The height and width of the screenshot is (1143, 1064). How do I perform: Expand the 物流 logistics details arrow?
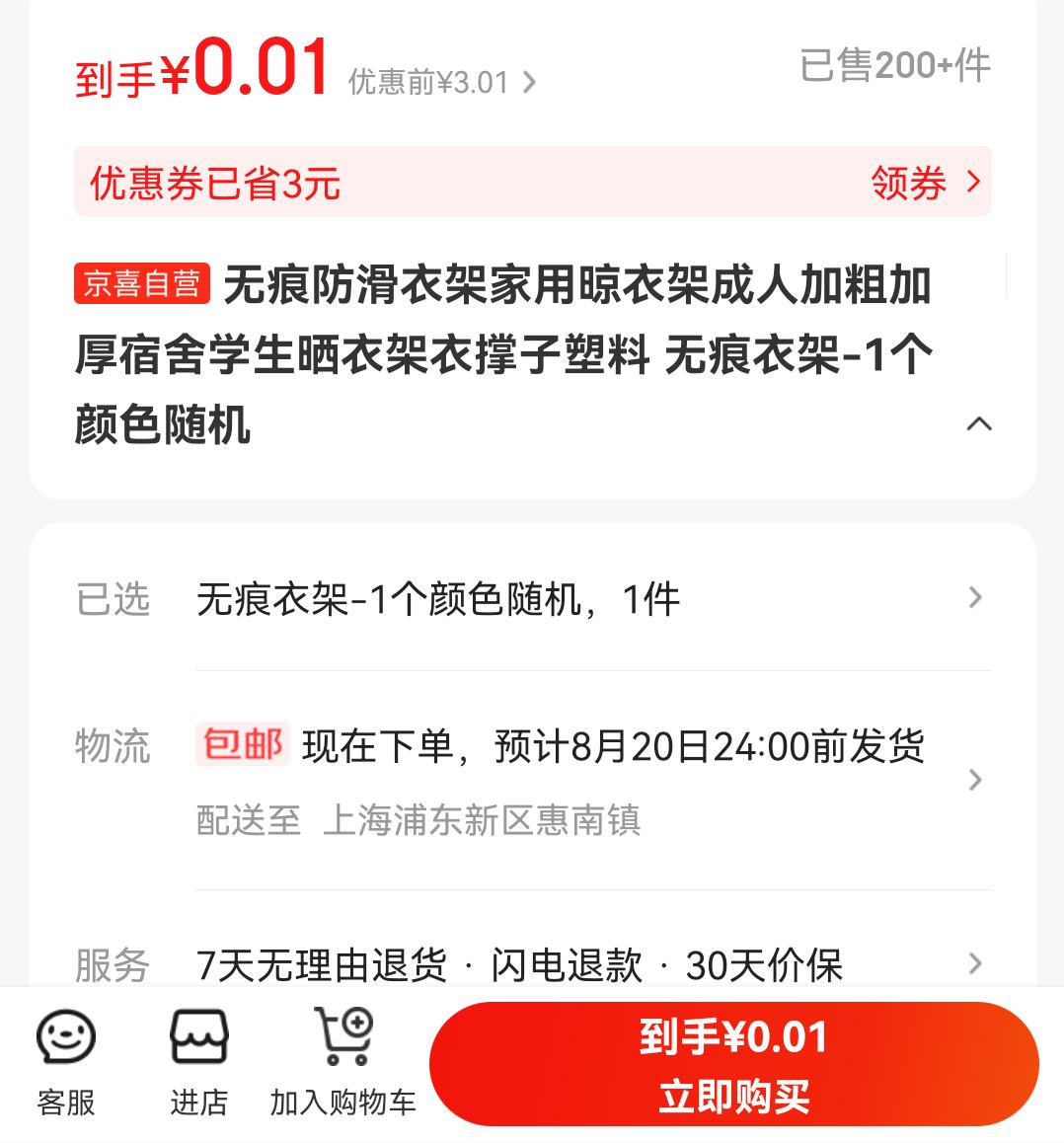[x=975, y=781]
